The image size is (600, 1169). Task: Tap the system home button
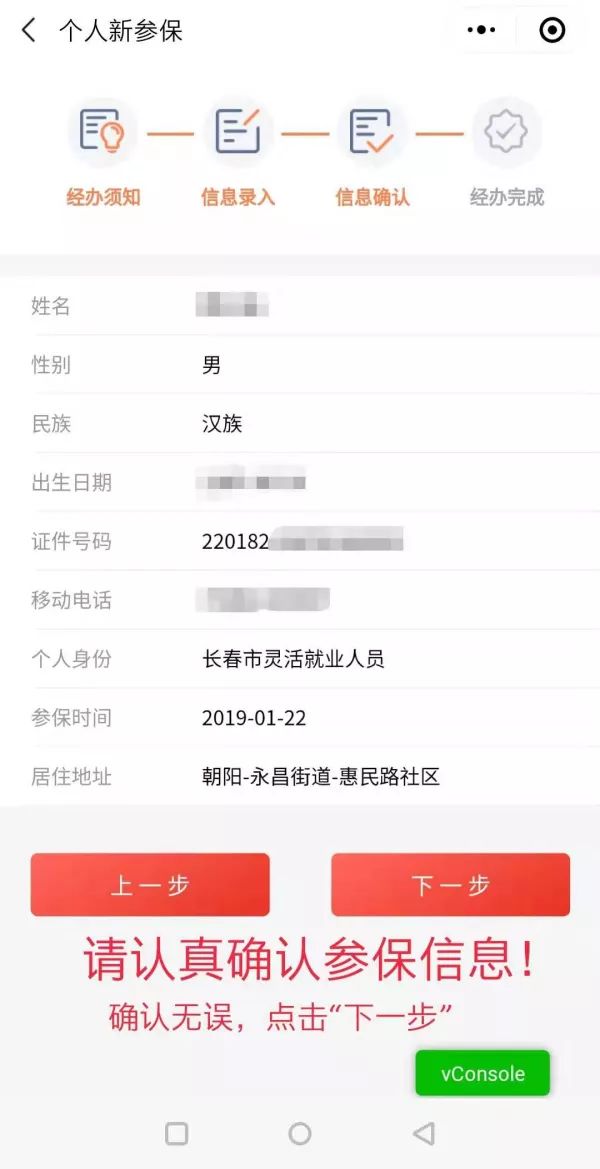(x=299, y=1133)
